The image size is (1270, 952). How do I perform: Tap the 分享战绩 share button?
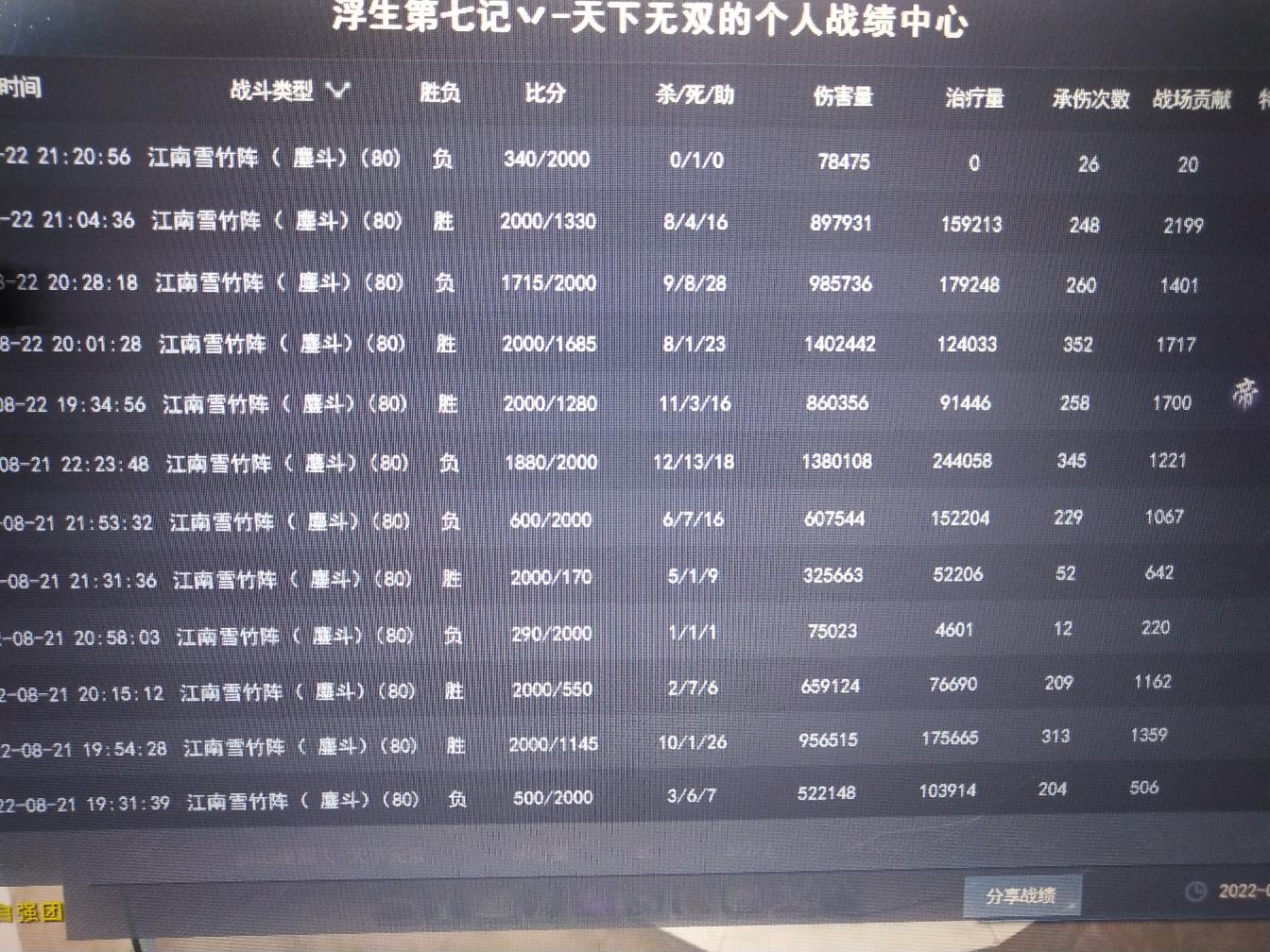[x=1021, y=895]
